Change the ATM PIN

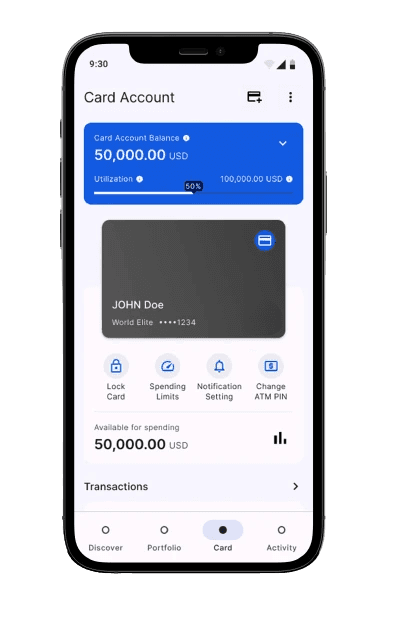point(271,377)
